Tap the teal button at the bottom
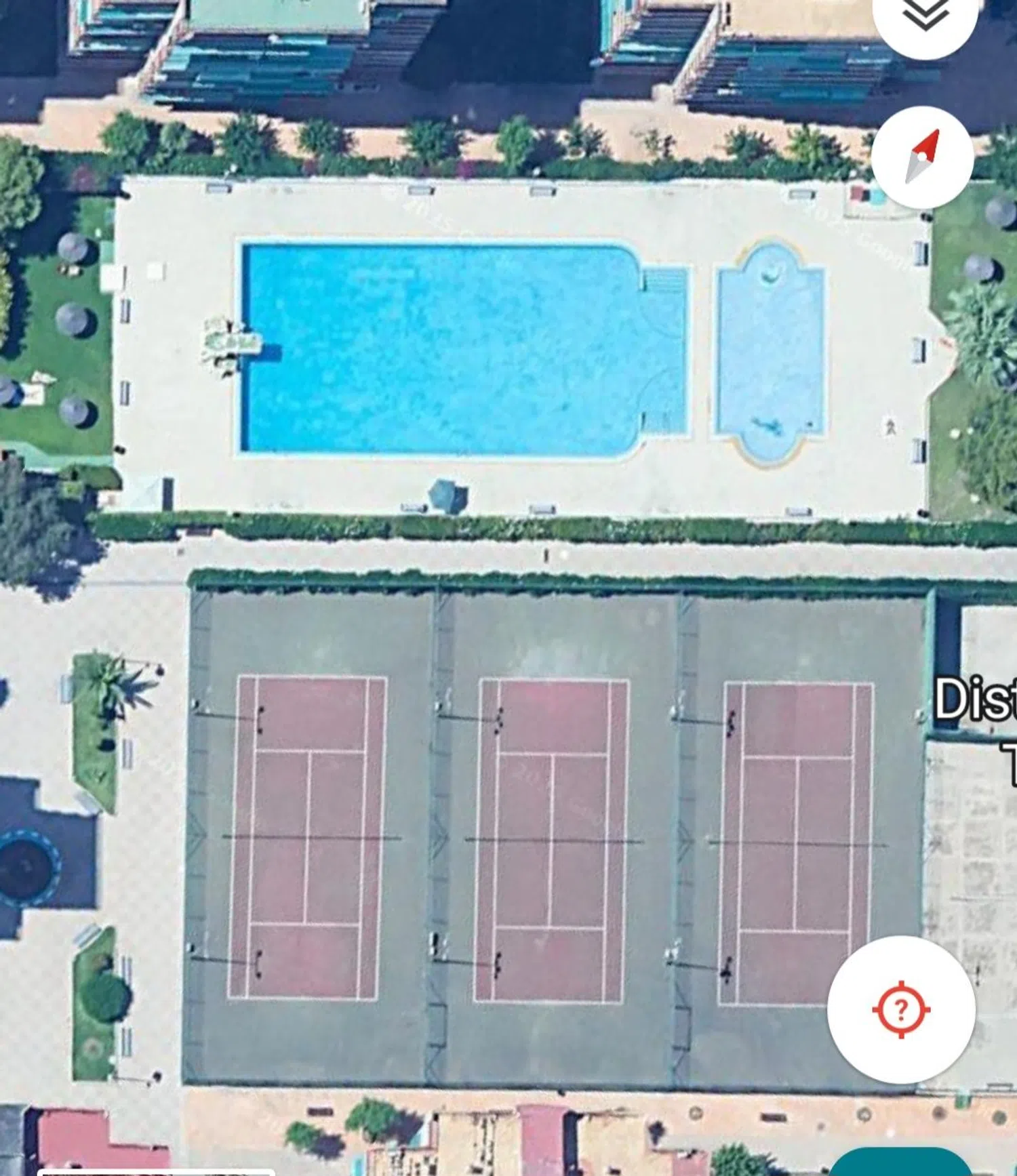 pos(902,1163)
